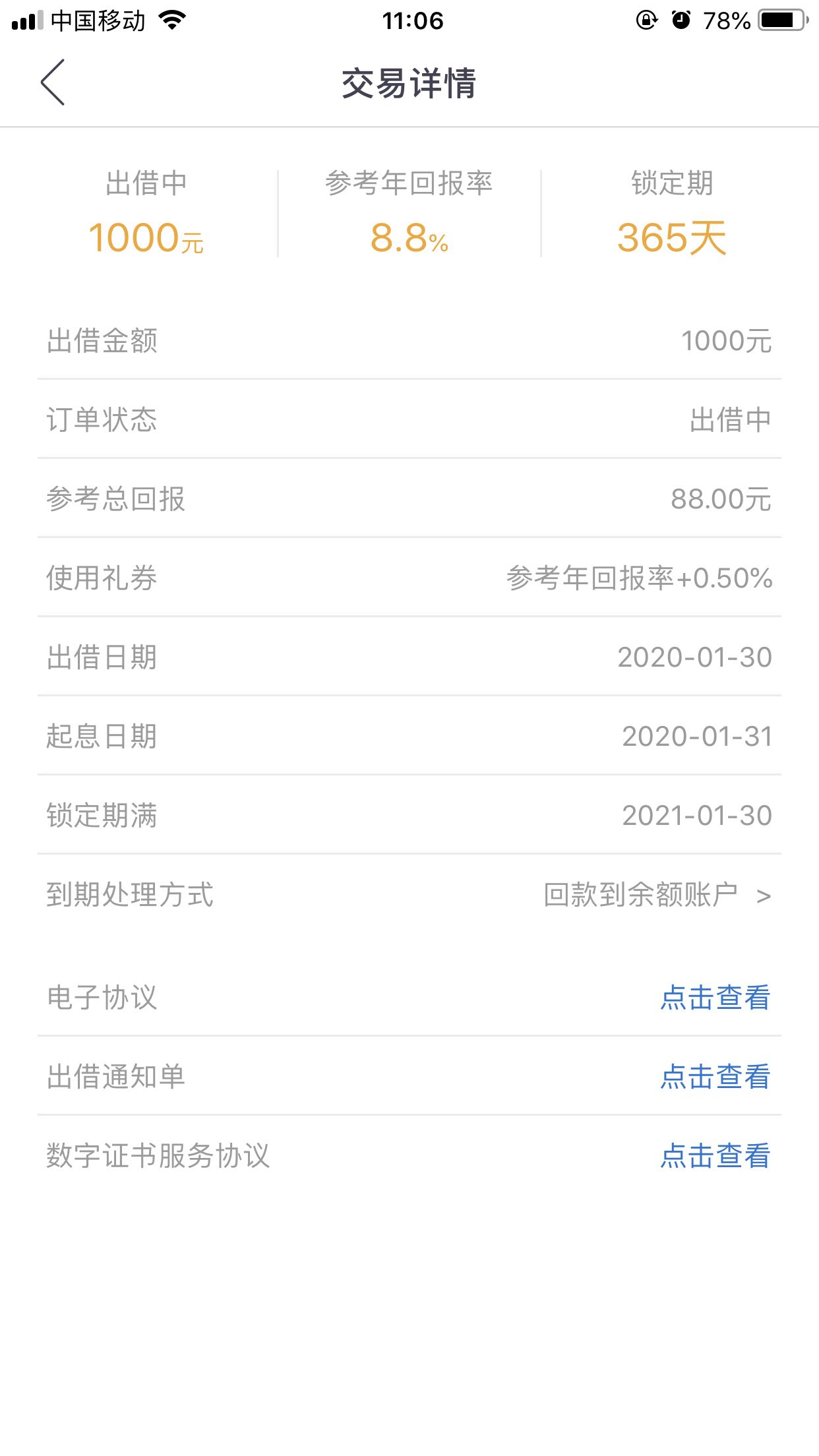
Task: View the 电子协议 via 点击查看
Action: tap(715, 997)
